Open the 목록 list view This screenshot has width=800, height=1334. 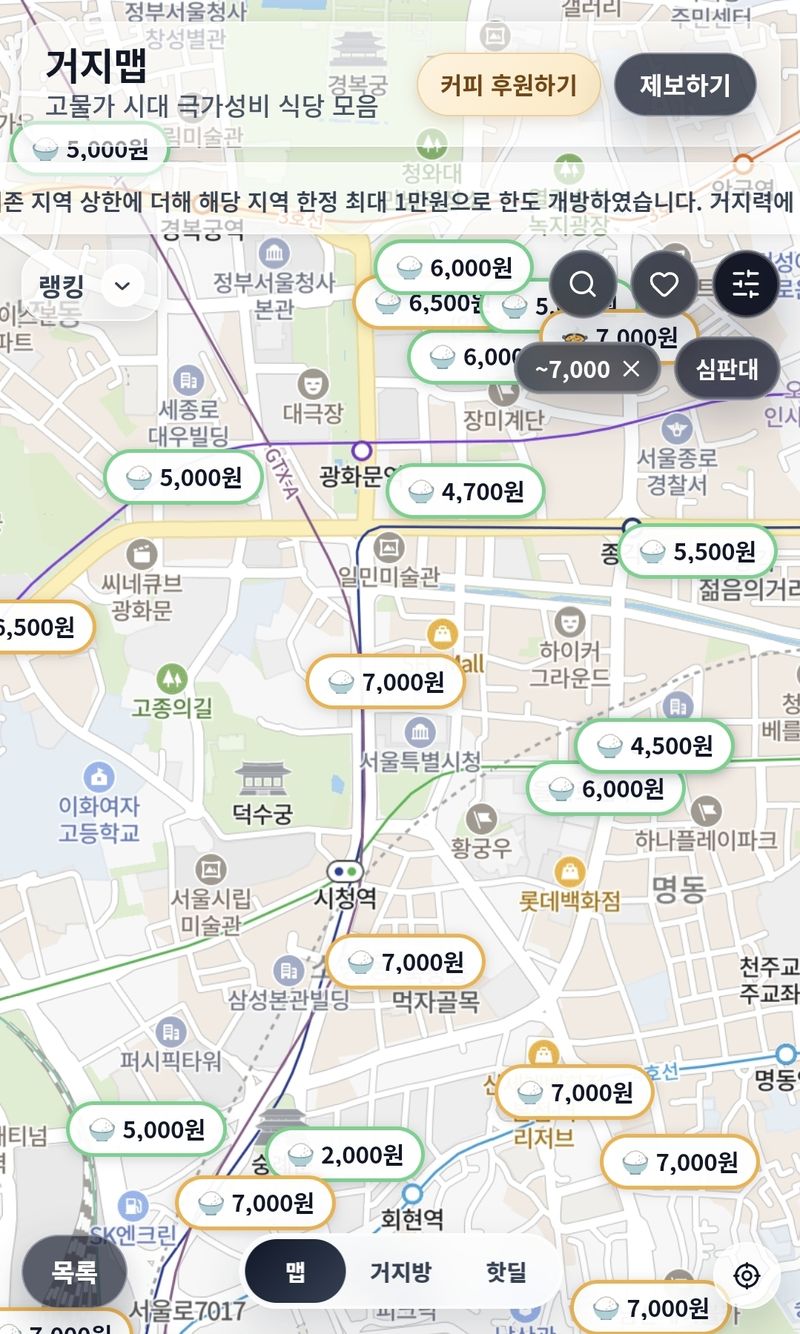[74, 1272]
